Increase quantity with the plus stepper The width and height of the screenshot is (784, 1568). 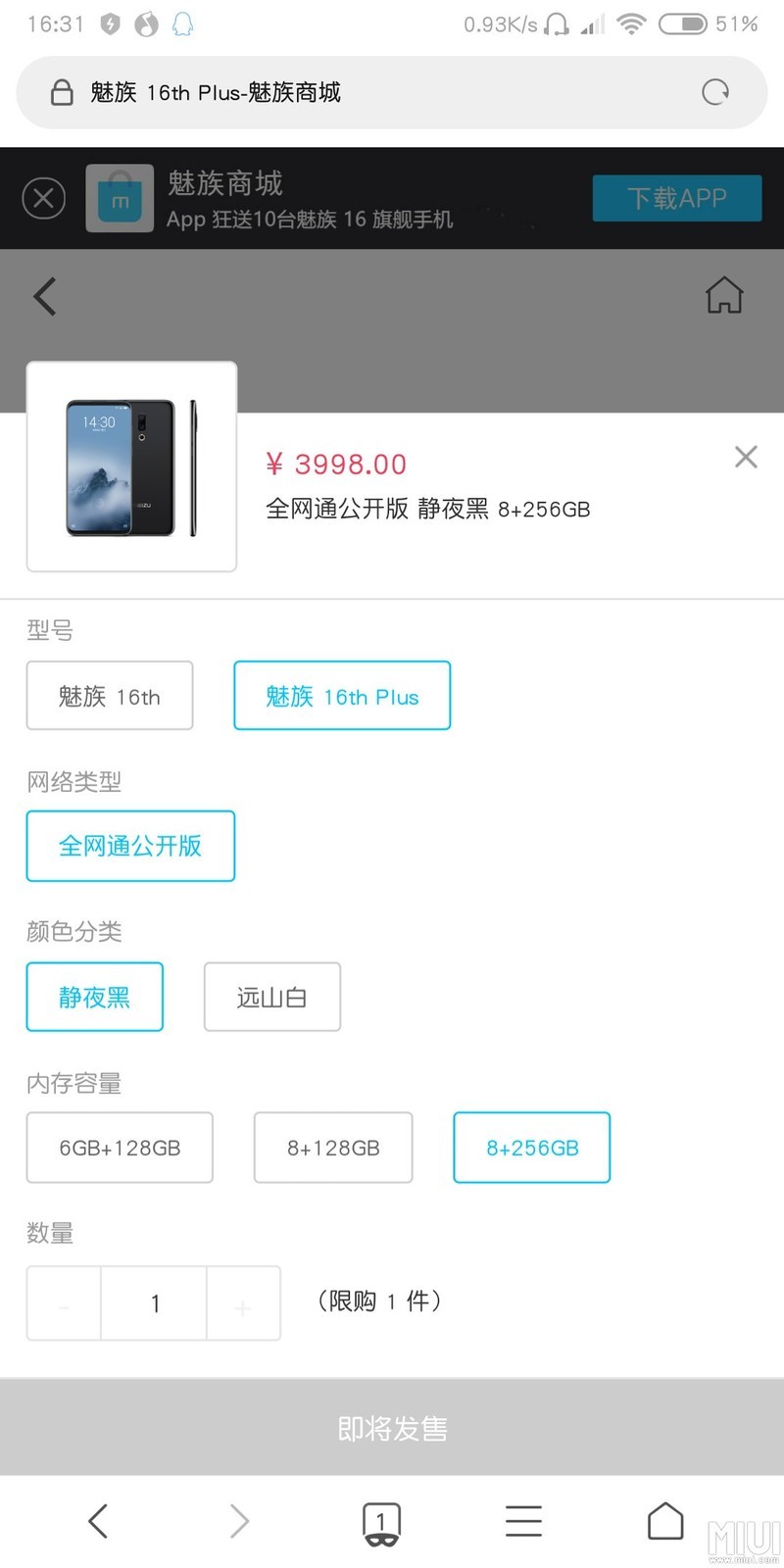coord(242,1303)
